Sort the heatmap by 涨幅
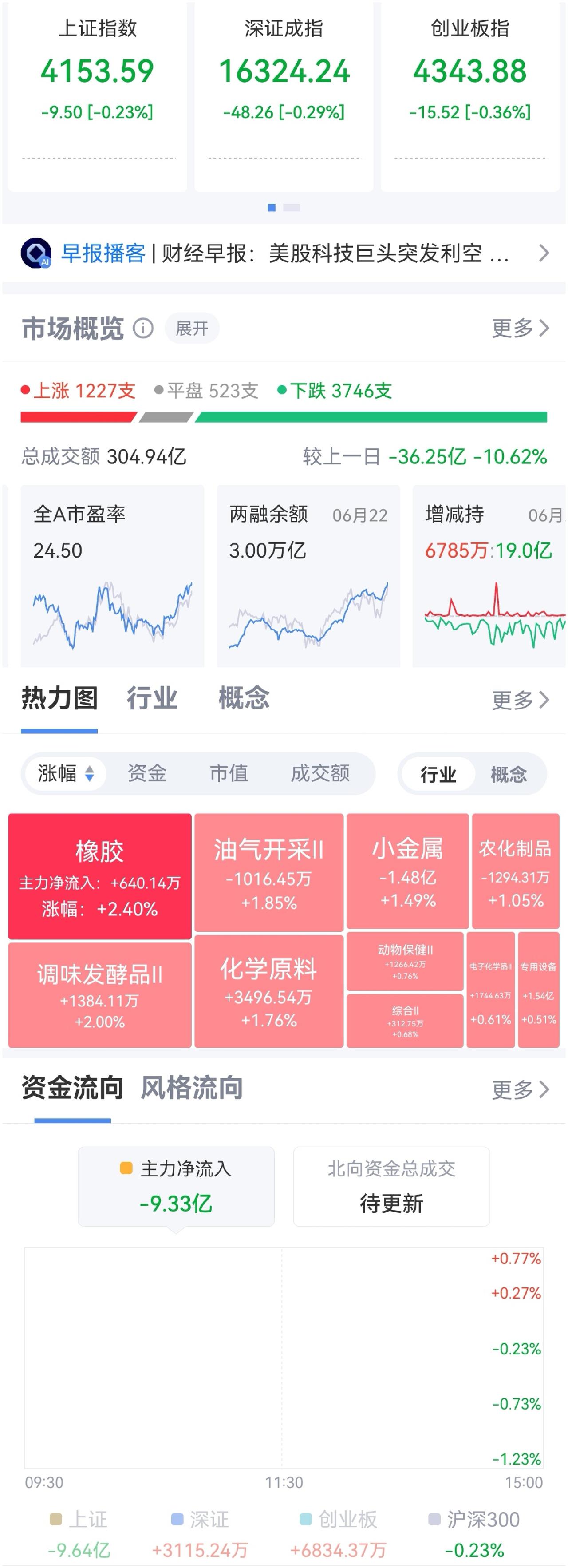The width and height of the screenshot is (568, 1568). click(x=66, y=774)
